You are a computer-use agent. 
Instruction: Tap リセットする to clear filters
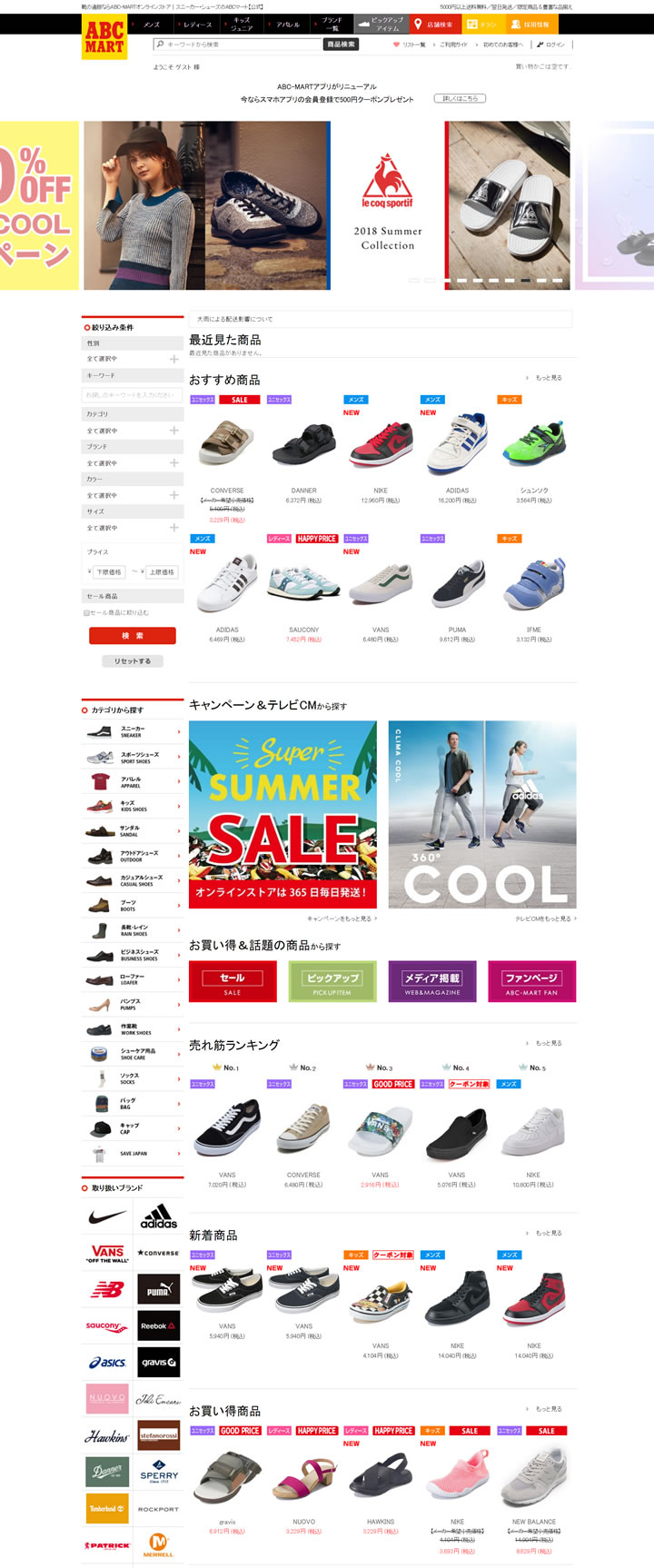133,660
